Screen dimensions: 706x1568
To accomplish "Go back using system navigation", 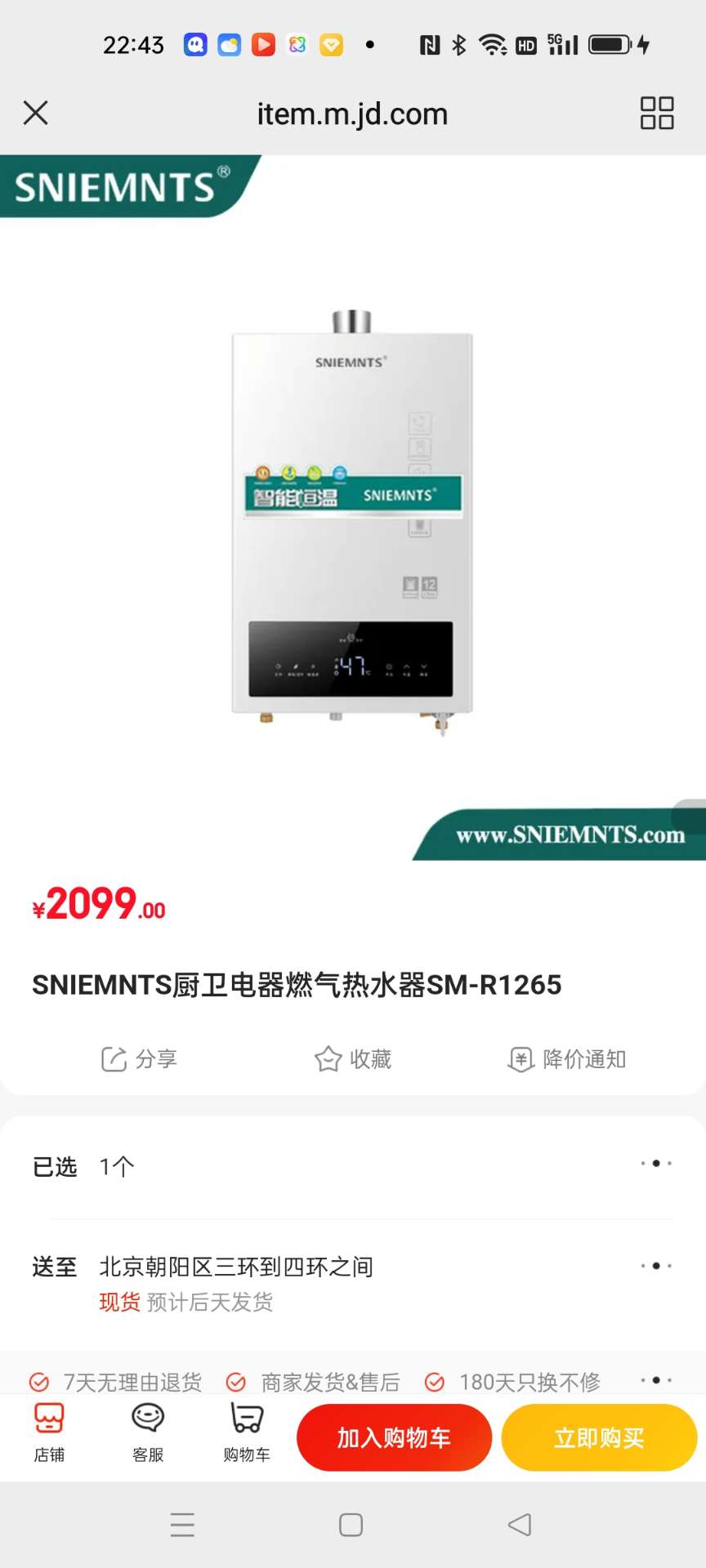I will [520, 1525].
